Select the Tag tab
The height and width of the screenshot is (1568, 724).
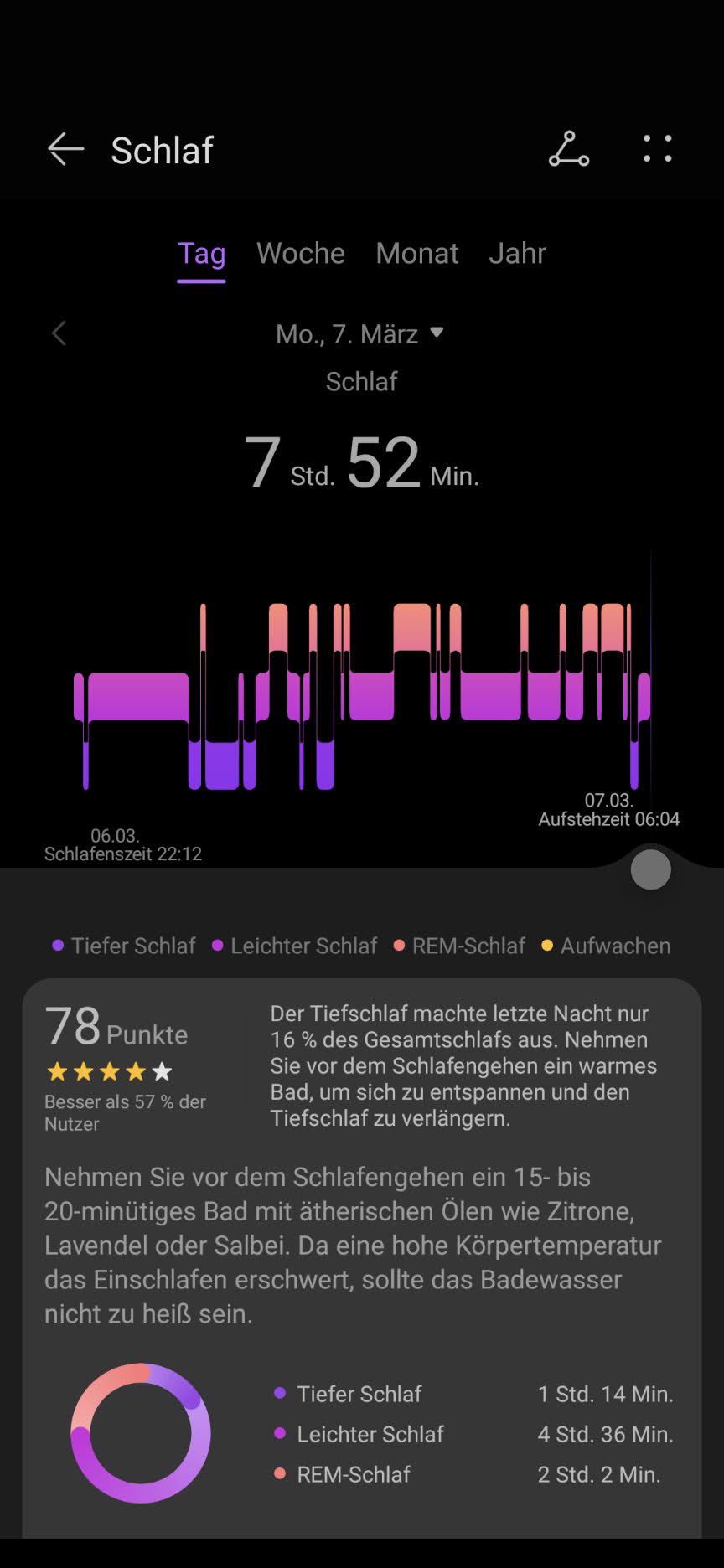pyautogui.click(x=202, y=253)
